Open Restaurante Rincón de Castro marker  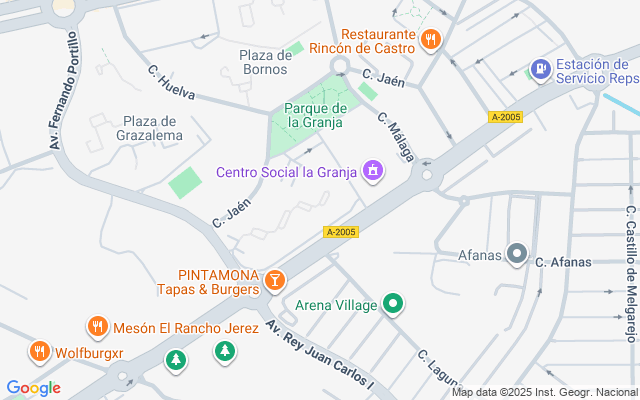[431, 40]
